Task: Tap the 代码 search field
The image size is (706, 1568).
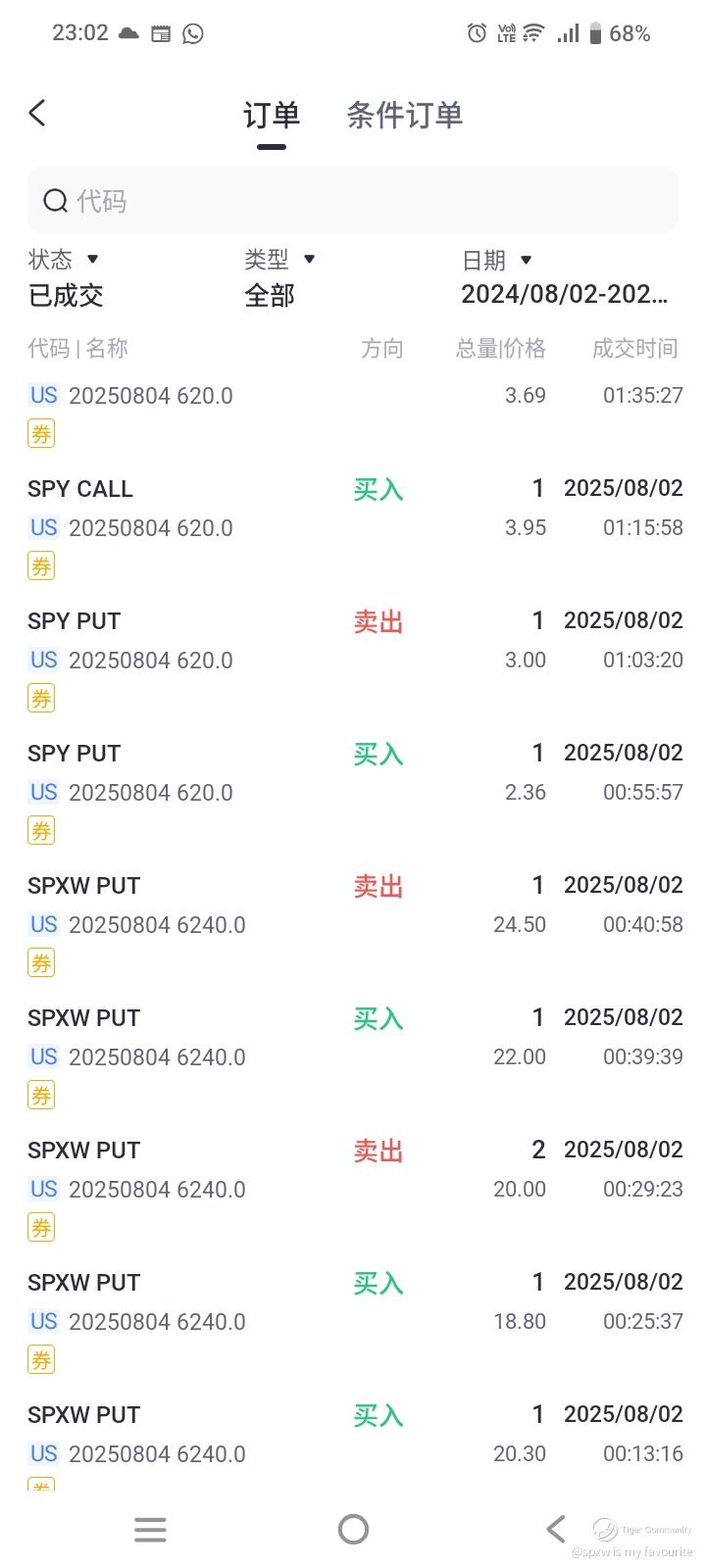Action: coord(353,201)
